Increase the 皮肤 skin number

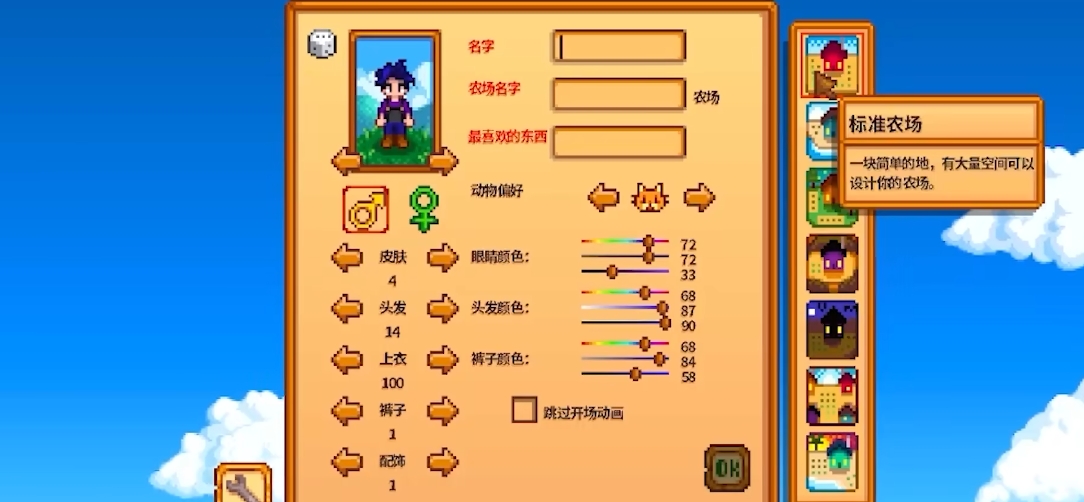(442, 258)
